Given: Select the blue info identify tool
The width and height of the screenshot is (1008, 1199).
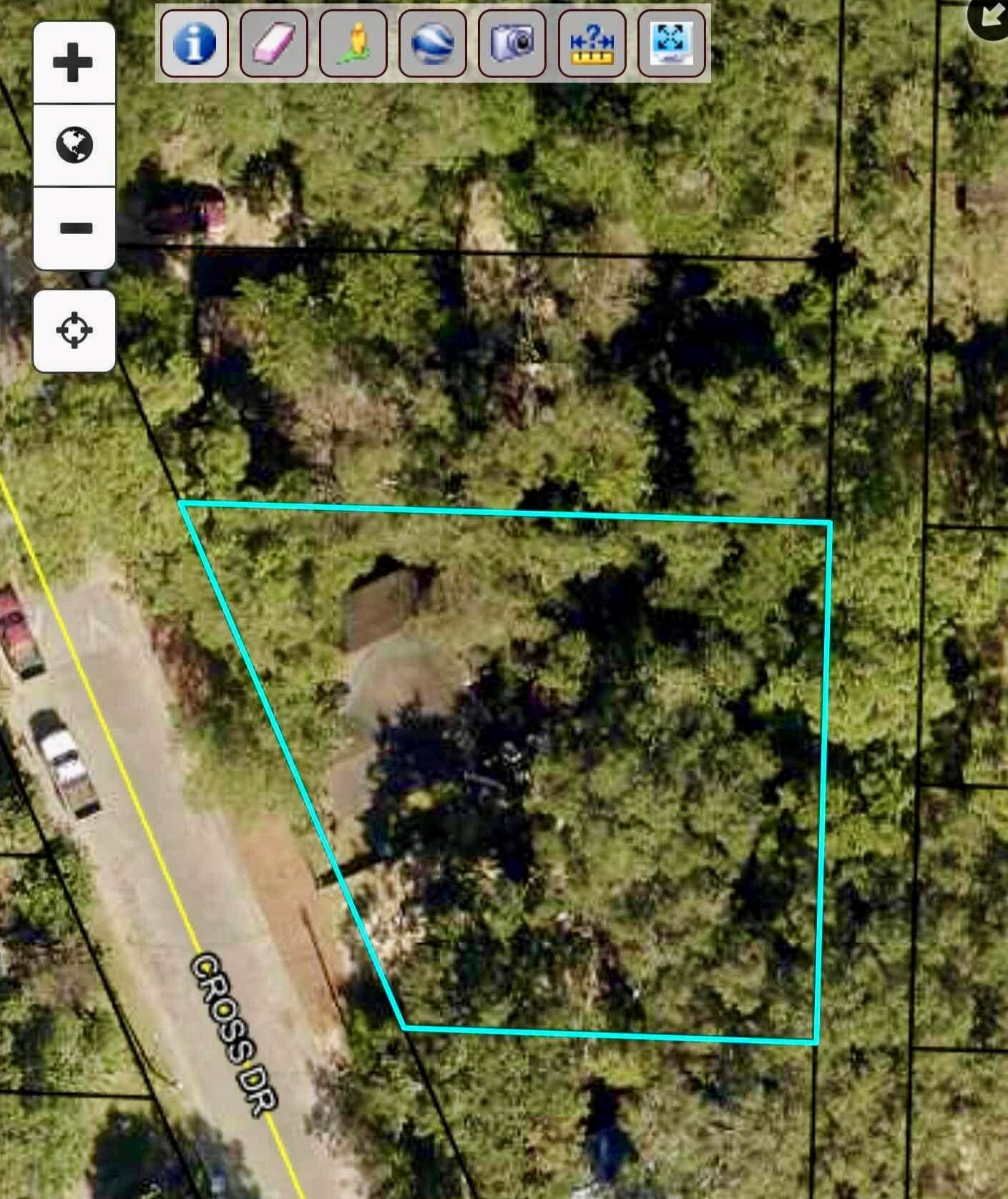Looking at the screenshot, I should [194, 43].
